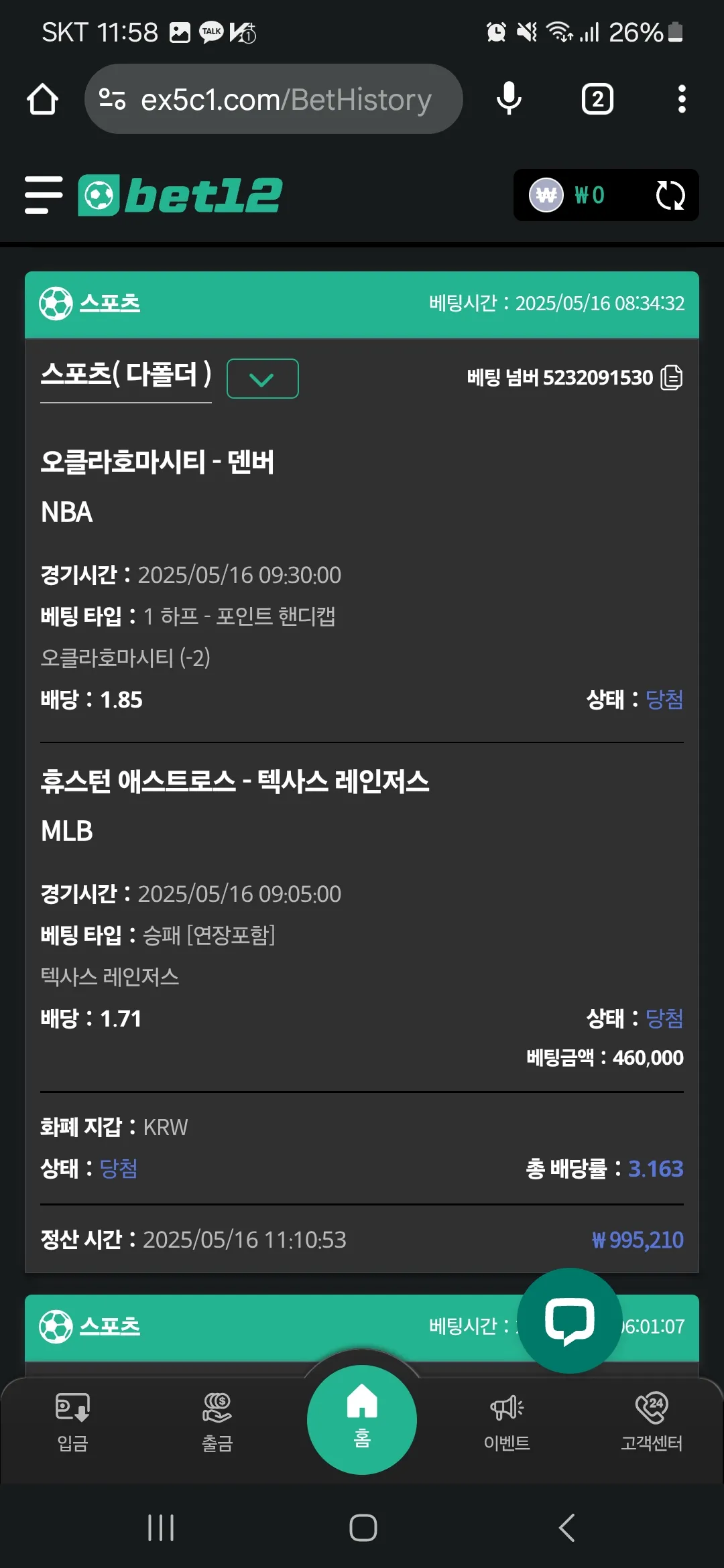This screenshot has height=1568, width=724.
Task: Open system recent apps
Action: (161, 1528)
